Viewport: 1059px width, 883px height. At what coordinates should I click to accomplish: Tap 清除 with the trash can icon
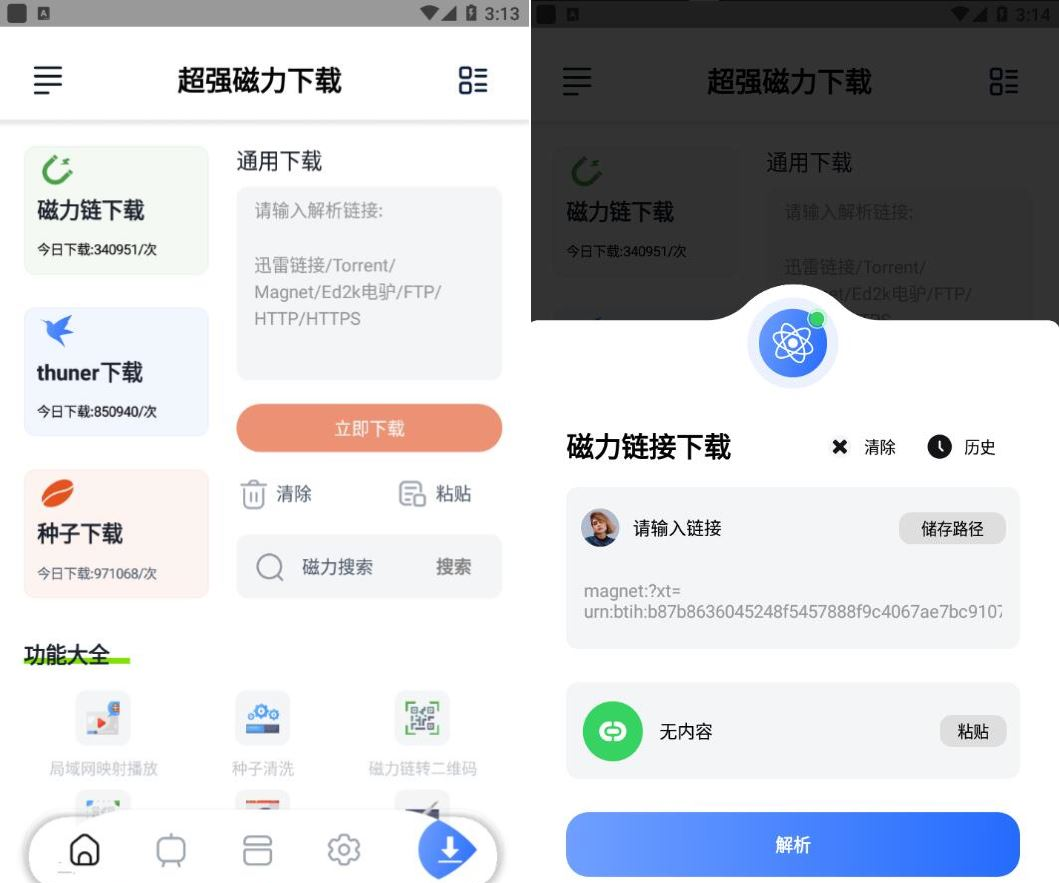point(277,494)
